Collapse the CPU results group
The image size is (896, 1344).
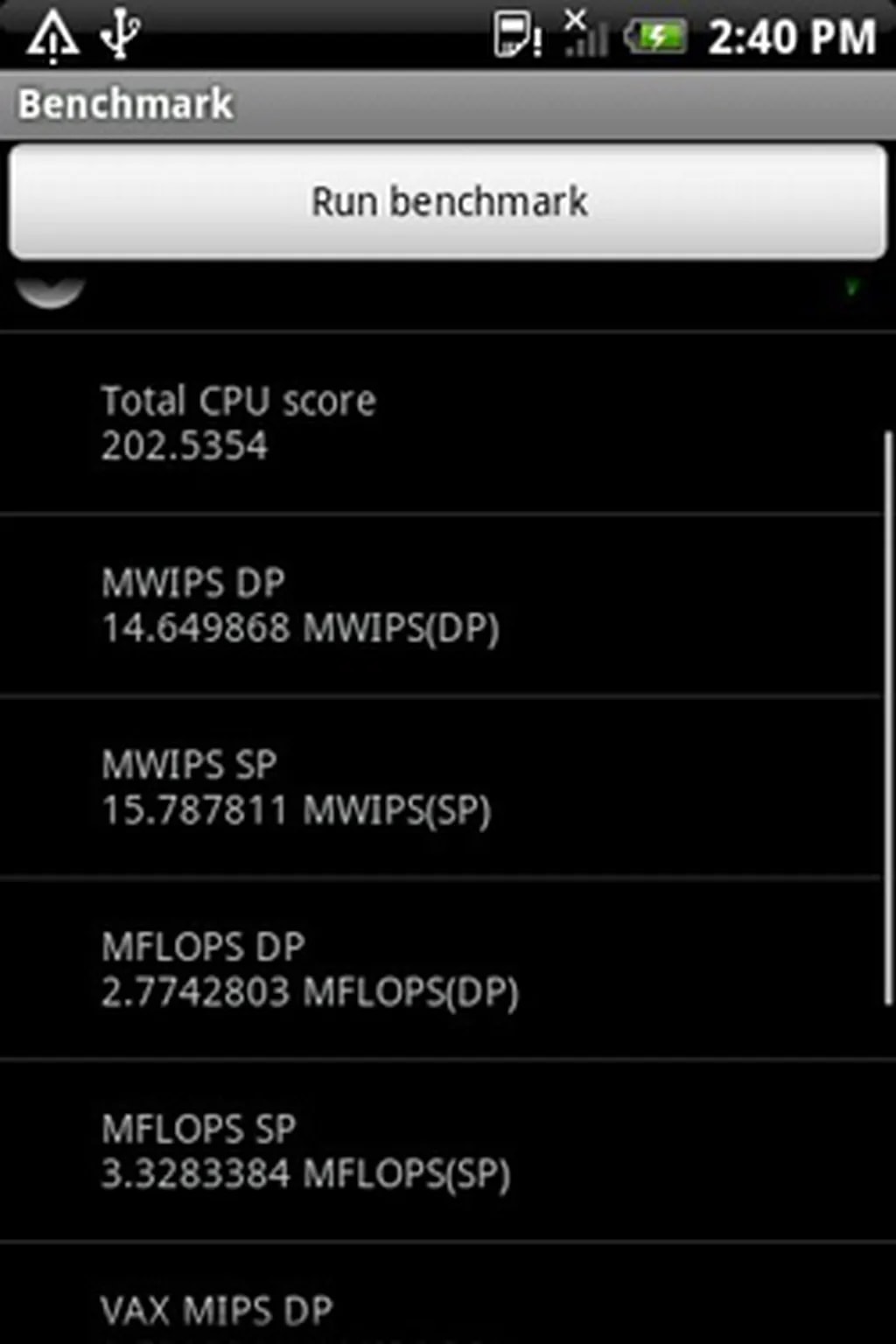51,291
